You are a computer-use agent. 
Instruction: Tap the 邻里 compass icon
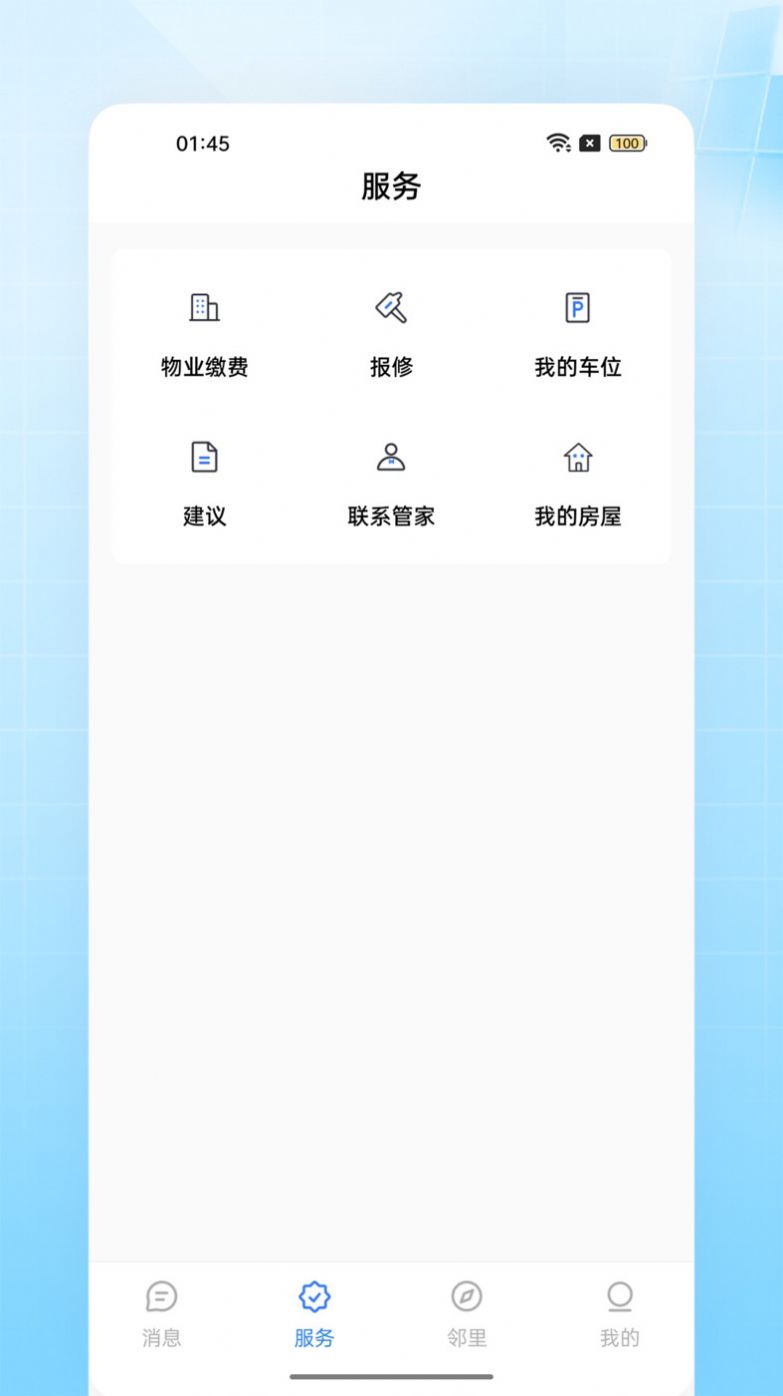(x=467, y=1296)
